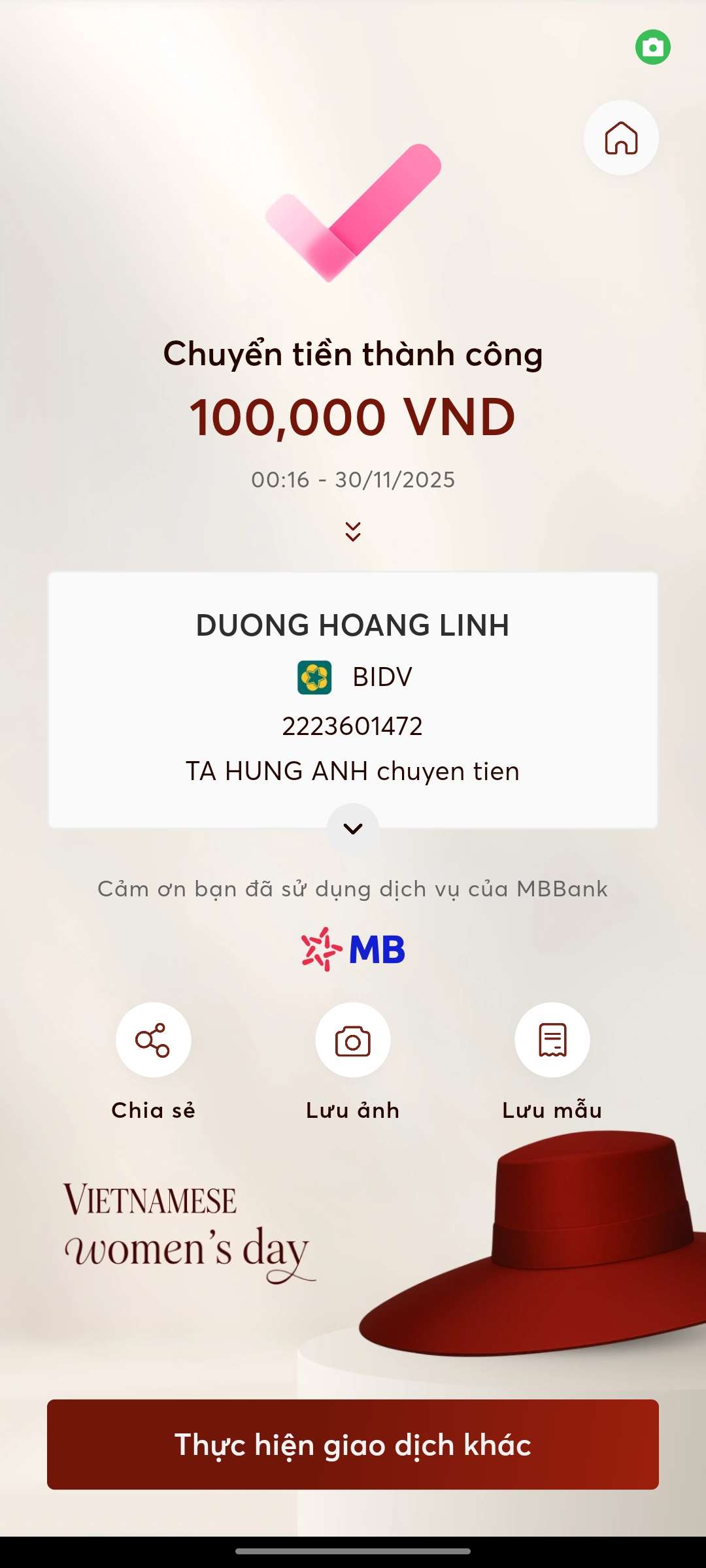Go to the MBBank home screen
Image resolution: width=706 pixels, height=1568 pixels.
point(620,138)
